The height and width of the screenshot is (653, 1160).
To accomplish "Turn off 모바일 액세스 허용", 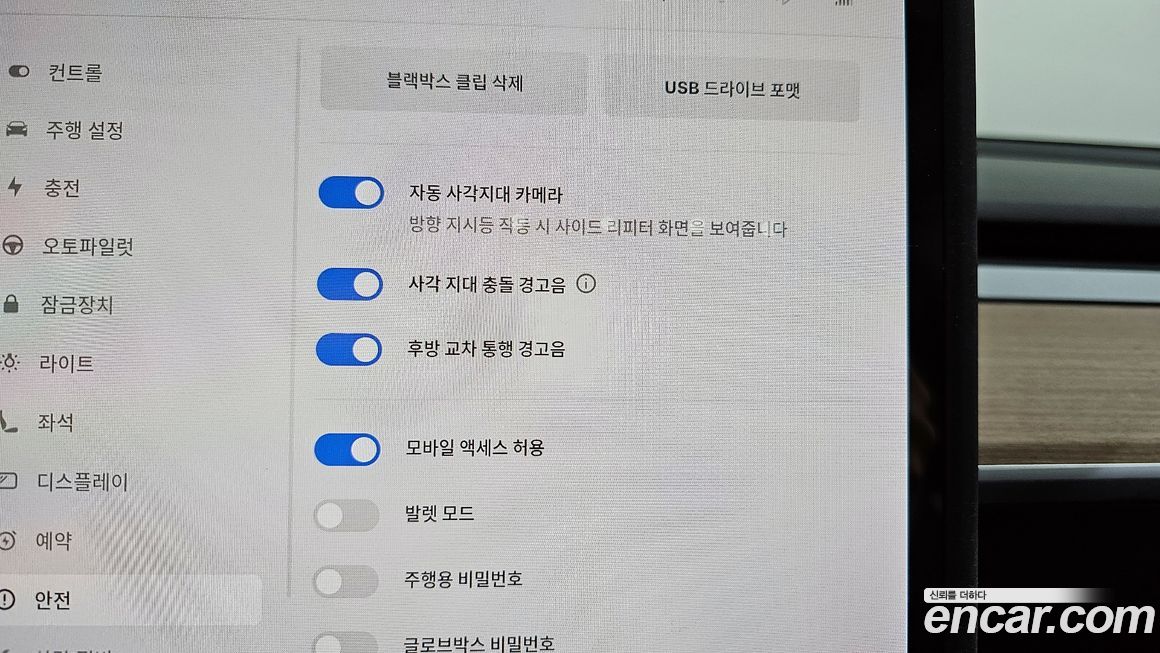I will 348,450.
